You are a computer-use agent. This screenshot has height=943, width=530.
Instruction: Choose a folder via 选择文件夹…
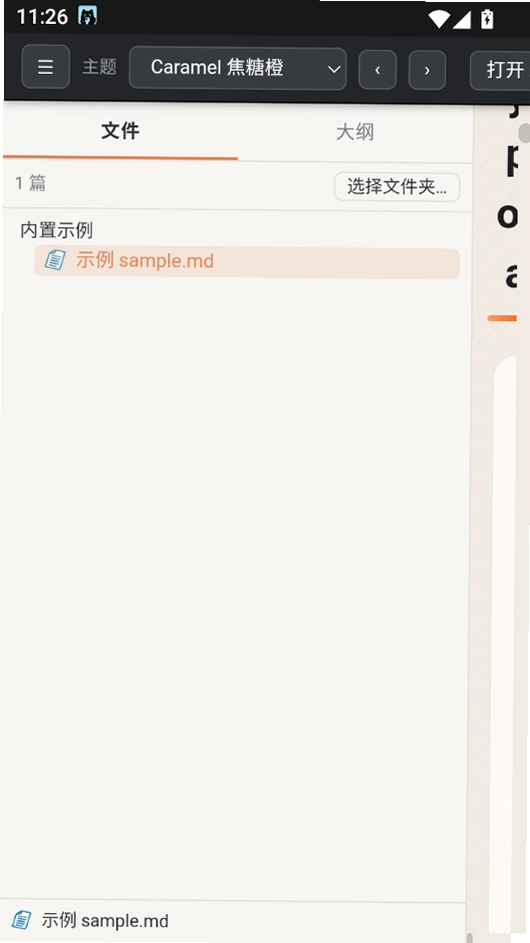coord(397,187)
